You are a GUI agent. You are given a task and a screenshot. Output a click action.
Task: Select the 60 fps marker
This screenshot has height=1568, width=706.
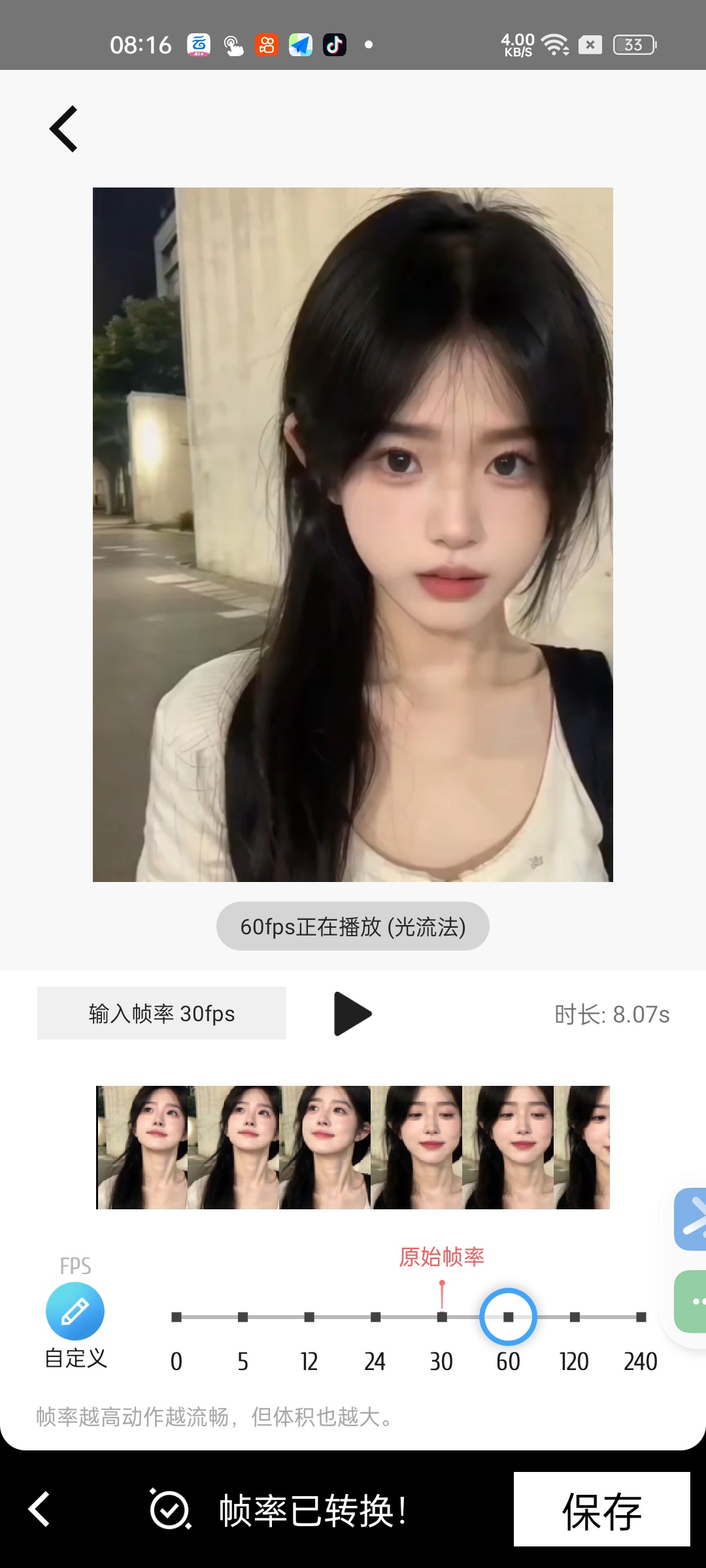(509, 1317)
